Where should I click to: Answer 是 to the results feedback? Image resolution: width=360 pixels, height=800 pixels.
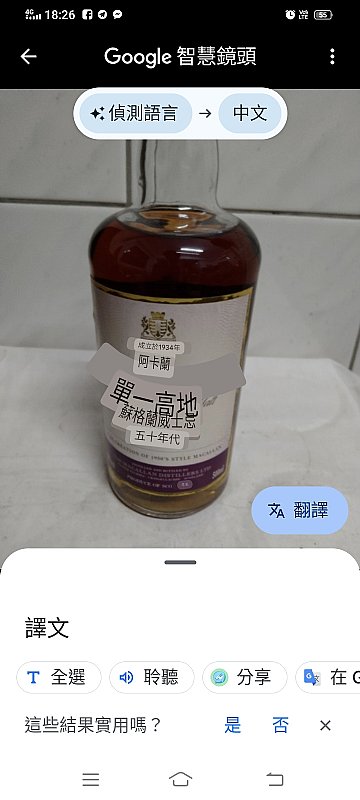233,725
